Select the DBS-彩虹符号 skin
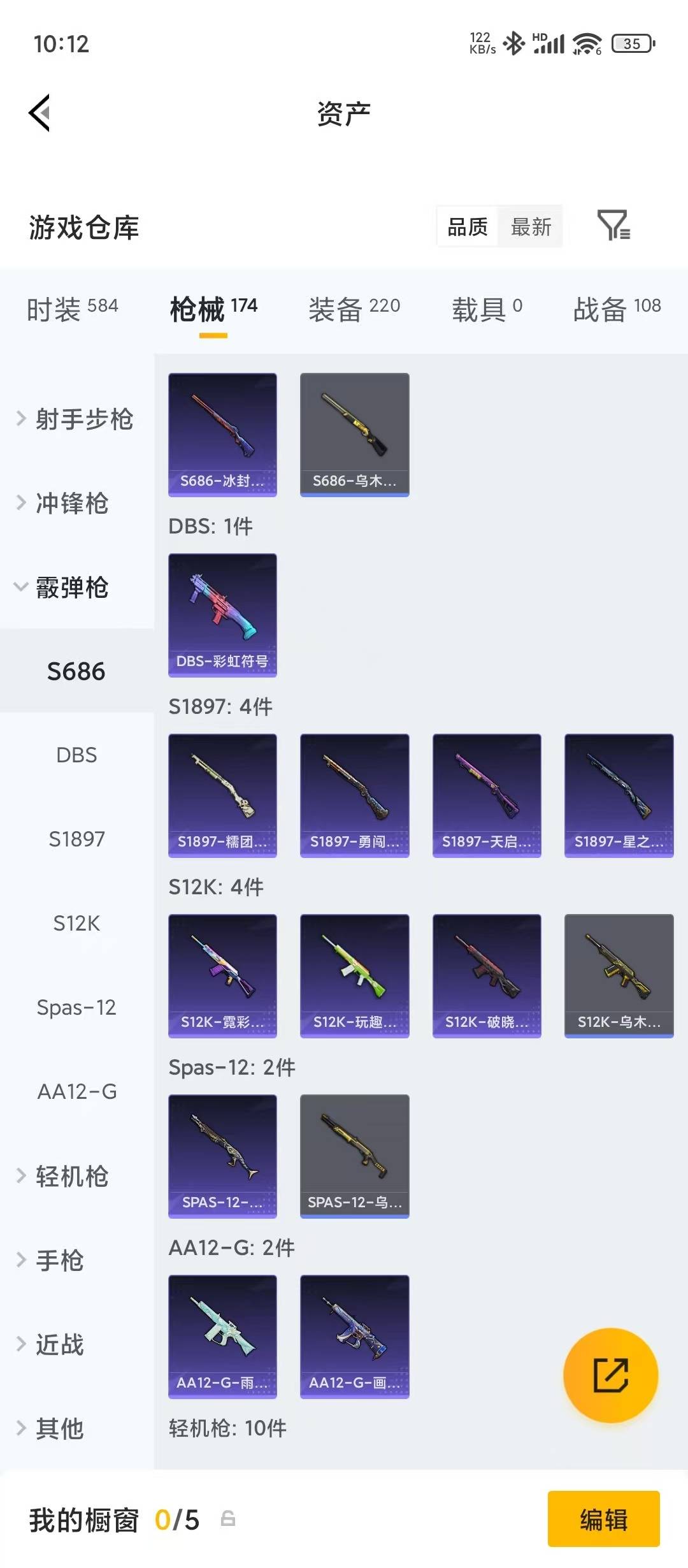 coord(222,614)
